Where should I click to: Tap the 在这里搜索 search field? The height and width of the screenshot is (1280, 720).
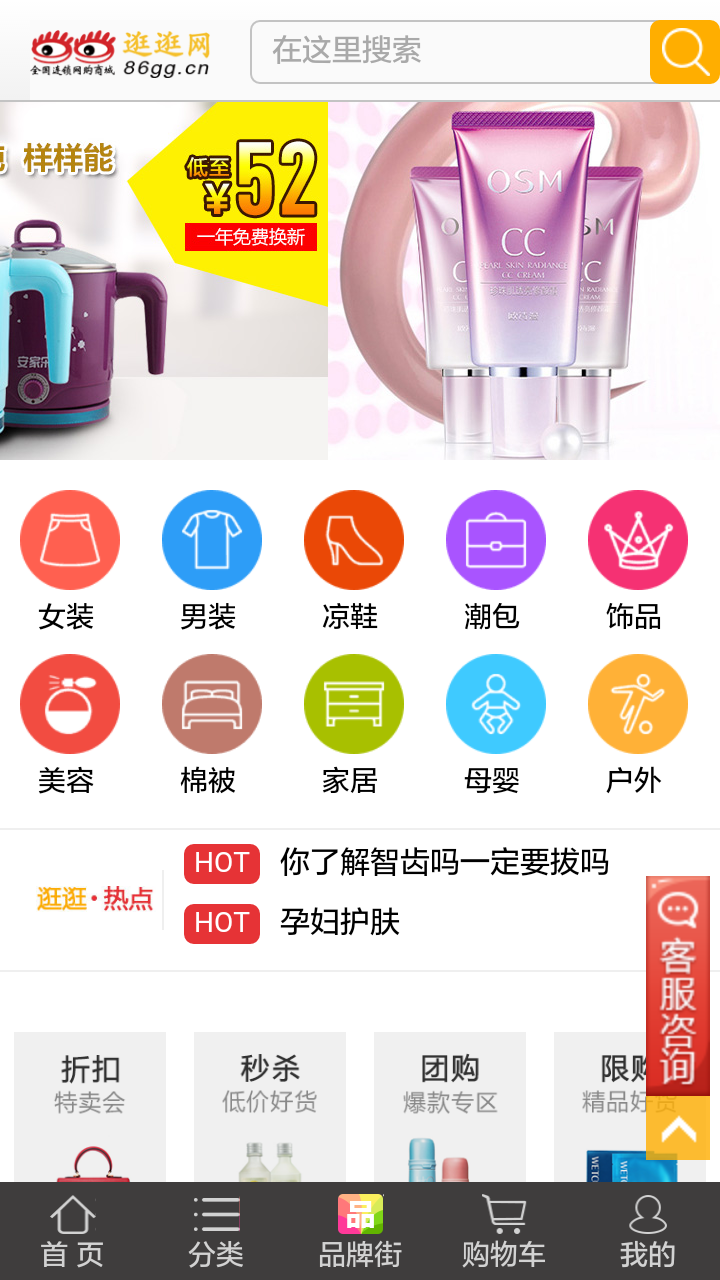450,51
